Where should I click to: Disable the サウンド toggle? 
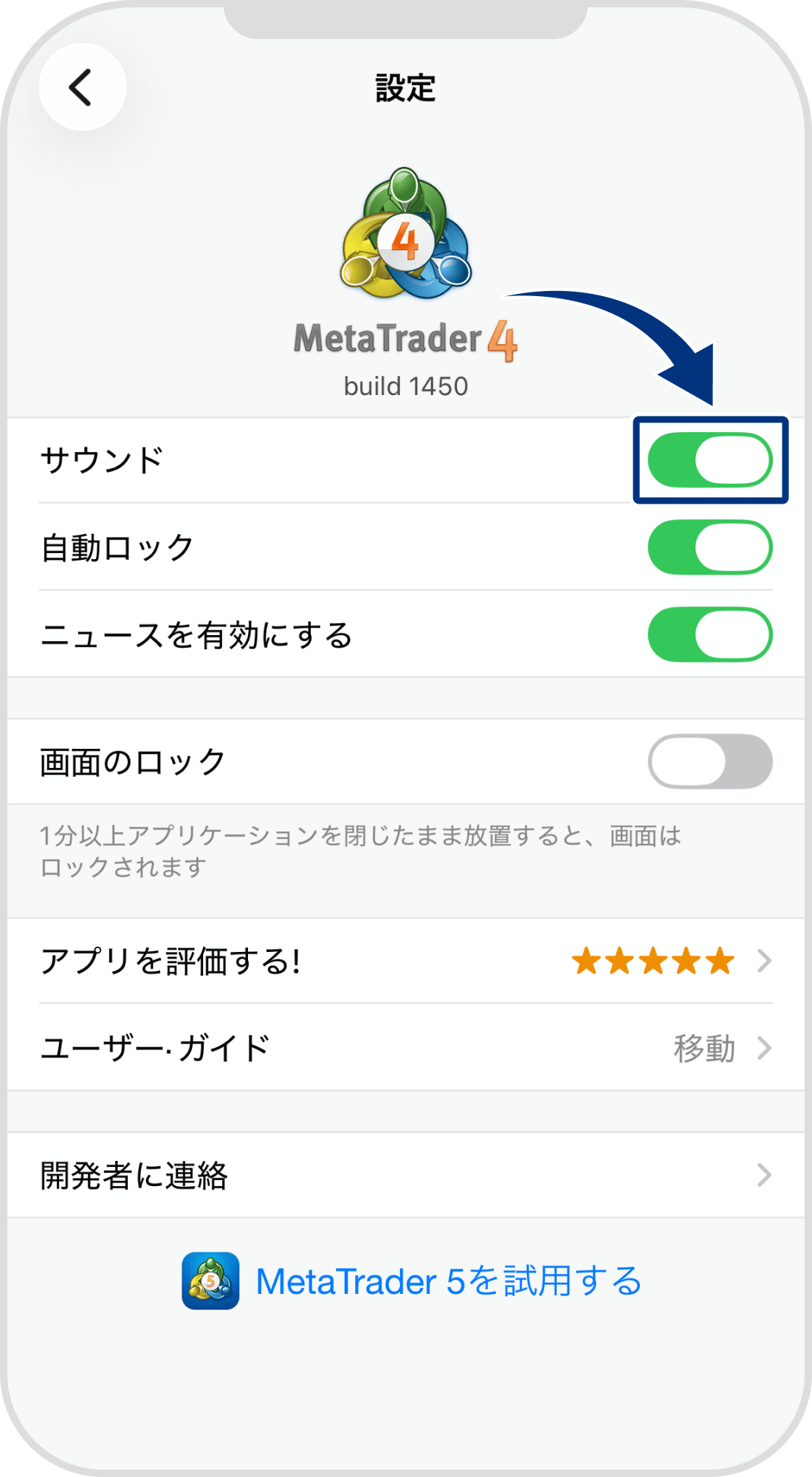[x=709, y=459]
